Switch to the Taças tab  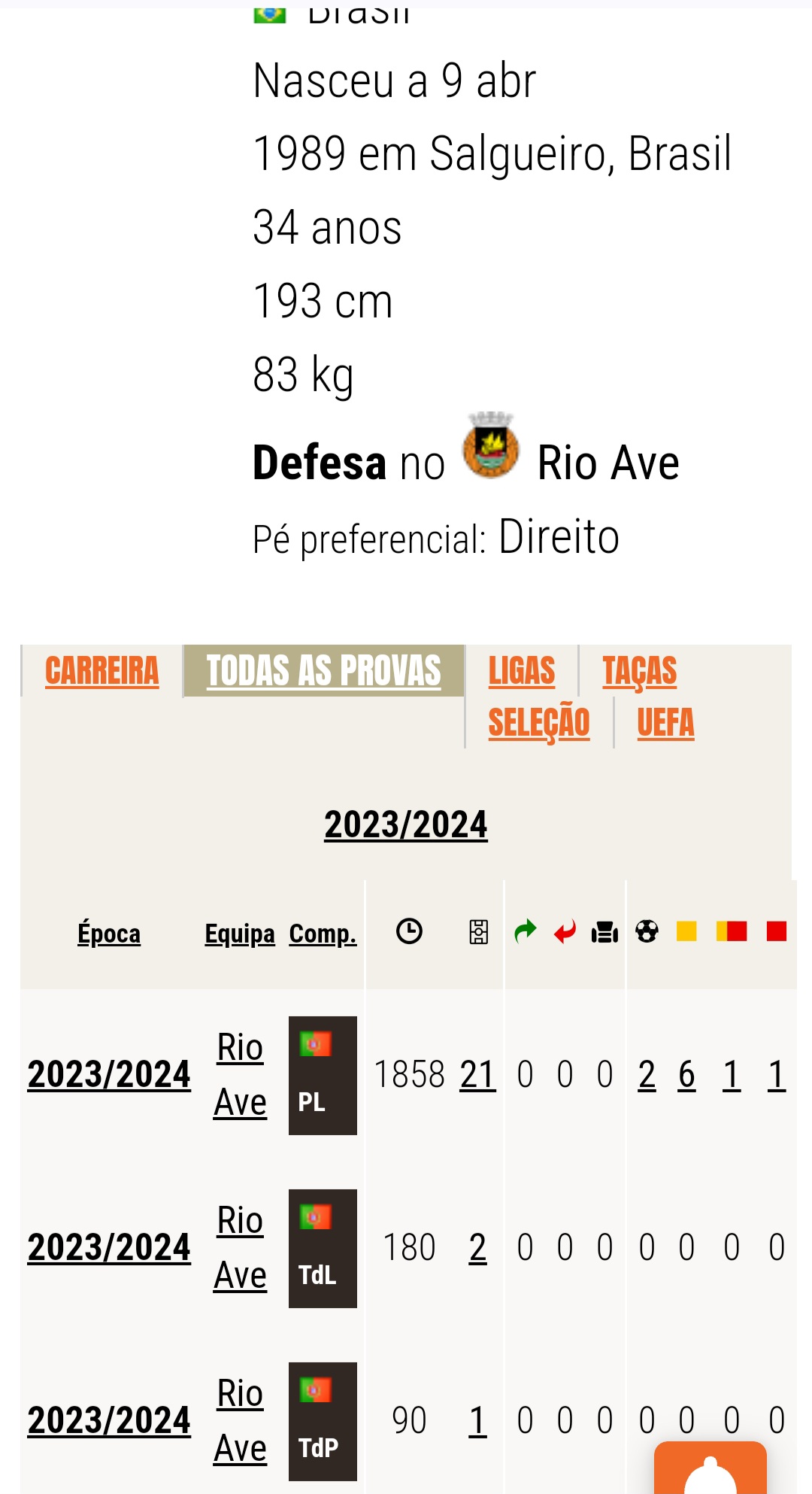pos(640,671)
